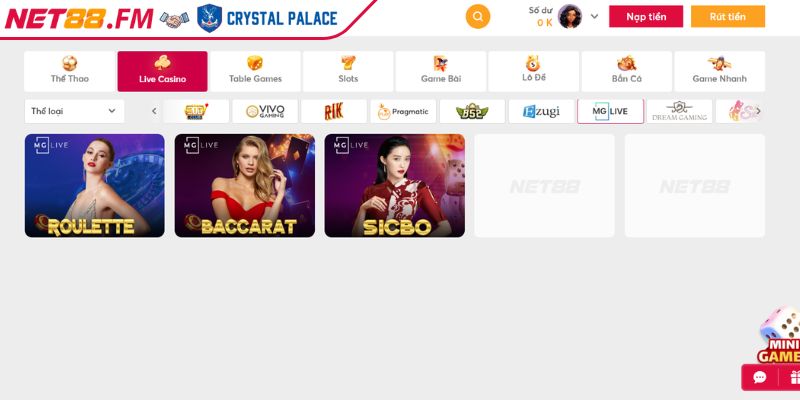Select the Ezugi provider

coord(541,111)
